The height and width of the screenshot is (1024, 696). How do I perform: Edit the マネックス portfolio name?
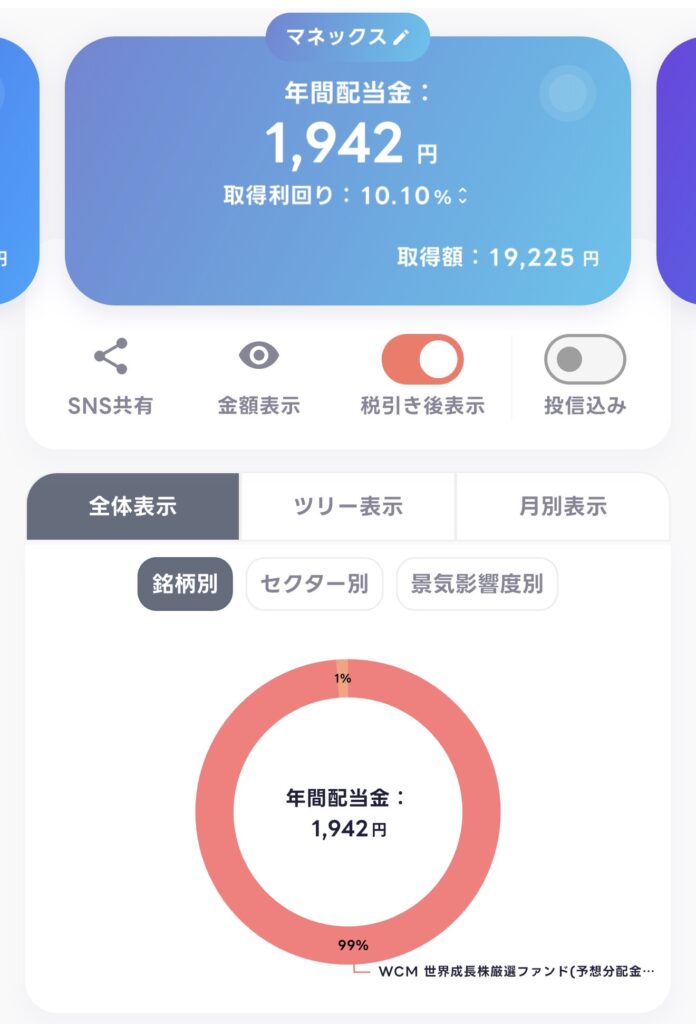pos(401,37)
